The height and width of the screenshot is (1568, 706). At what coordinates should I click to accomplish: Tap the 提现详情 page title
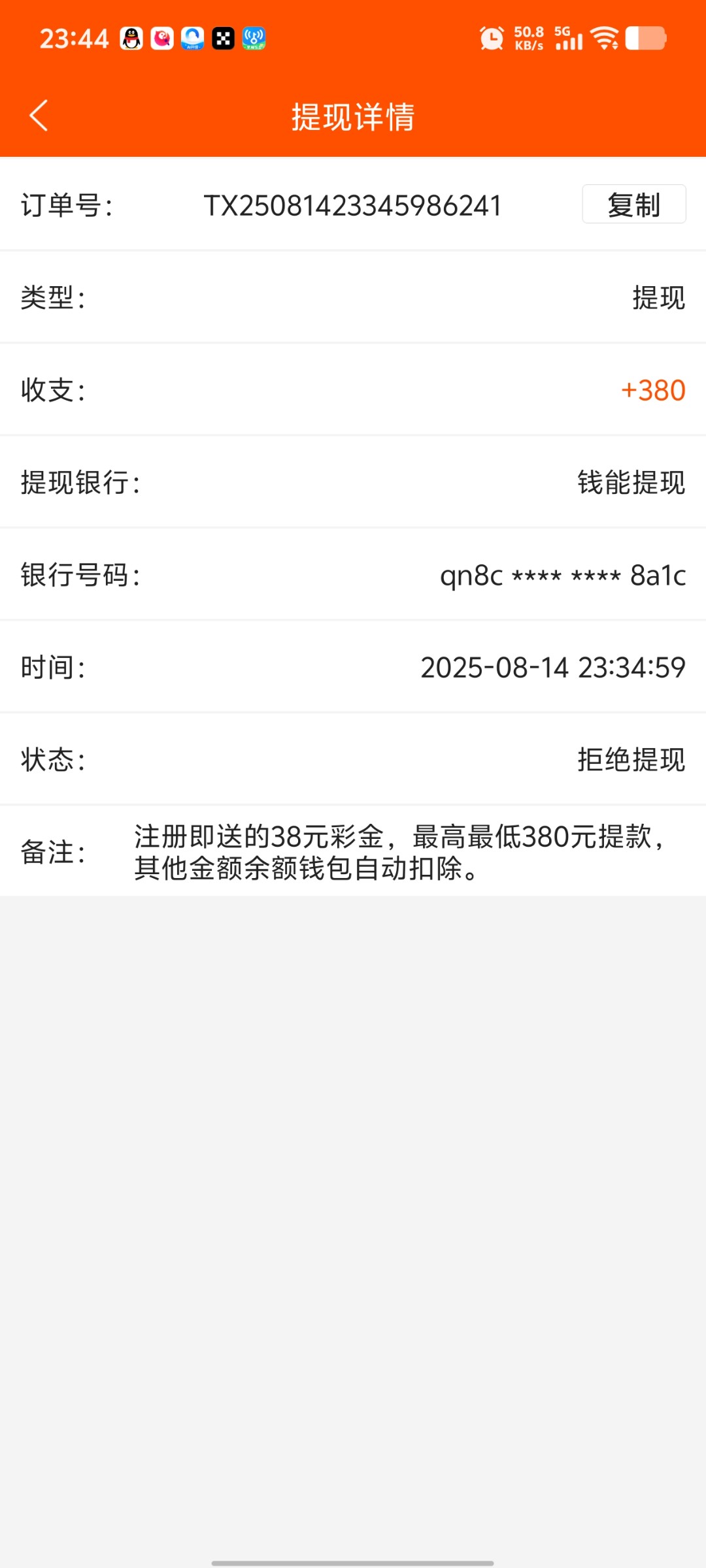pos(353,118)
